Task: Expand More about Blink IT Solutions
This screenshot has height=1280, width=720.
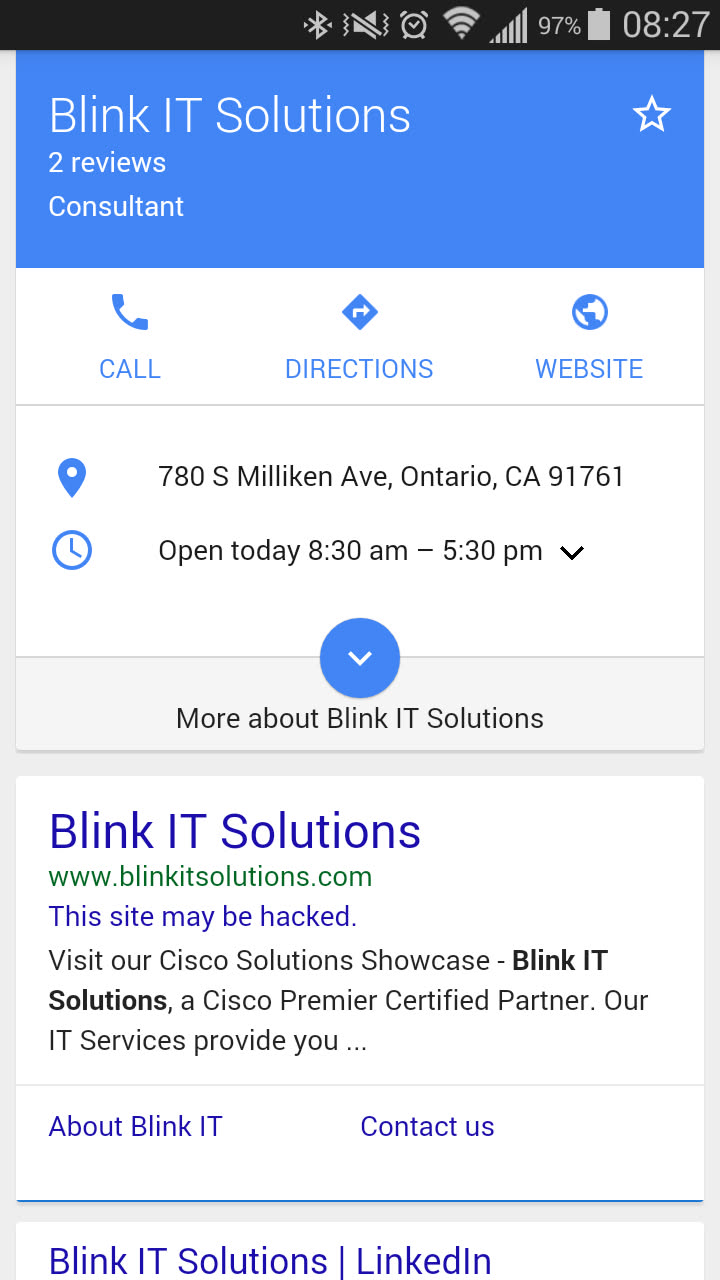Action: click(360, 659)
